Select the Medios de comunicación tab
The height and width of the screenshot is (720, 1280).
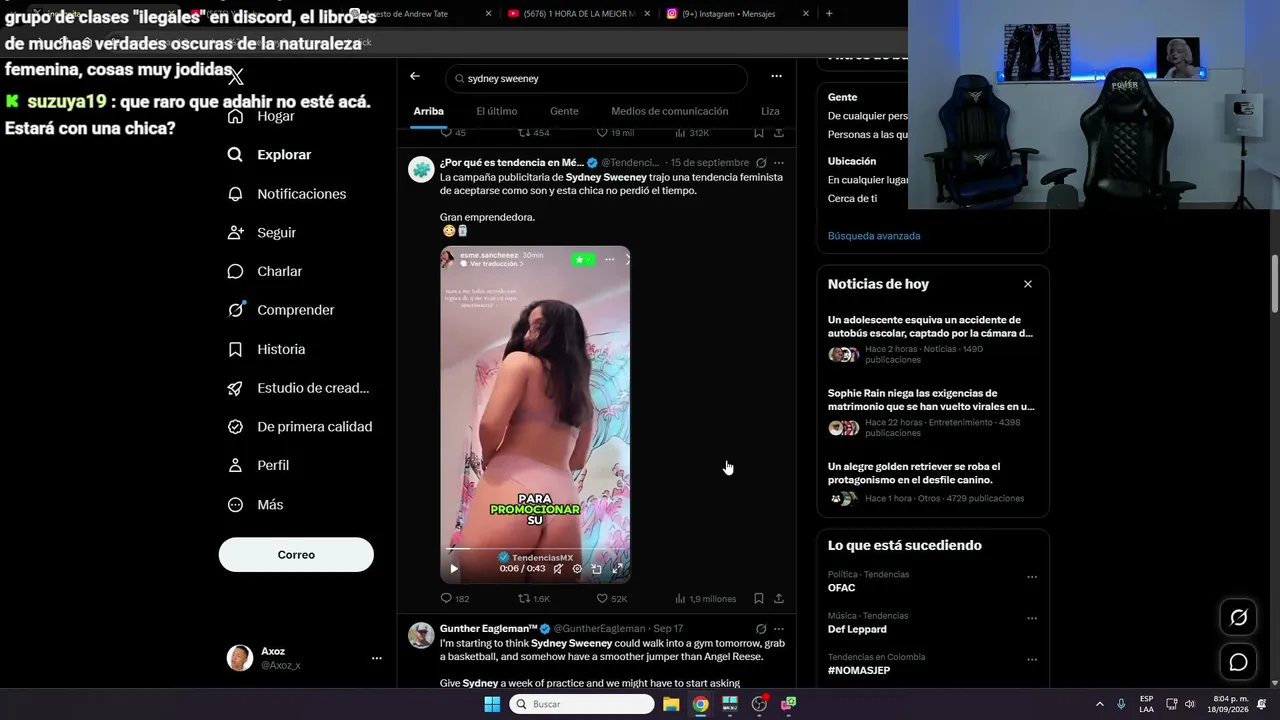pyautogui.click(x=670, y=111)
